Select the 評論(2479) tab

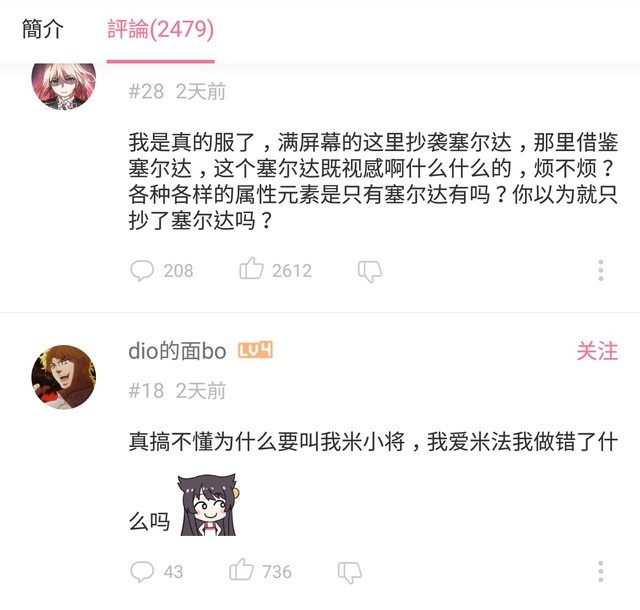[161, 29]
